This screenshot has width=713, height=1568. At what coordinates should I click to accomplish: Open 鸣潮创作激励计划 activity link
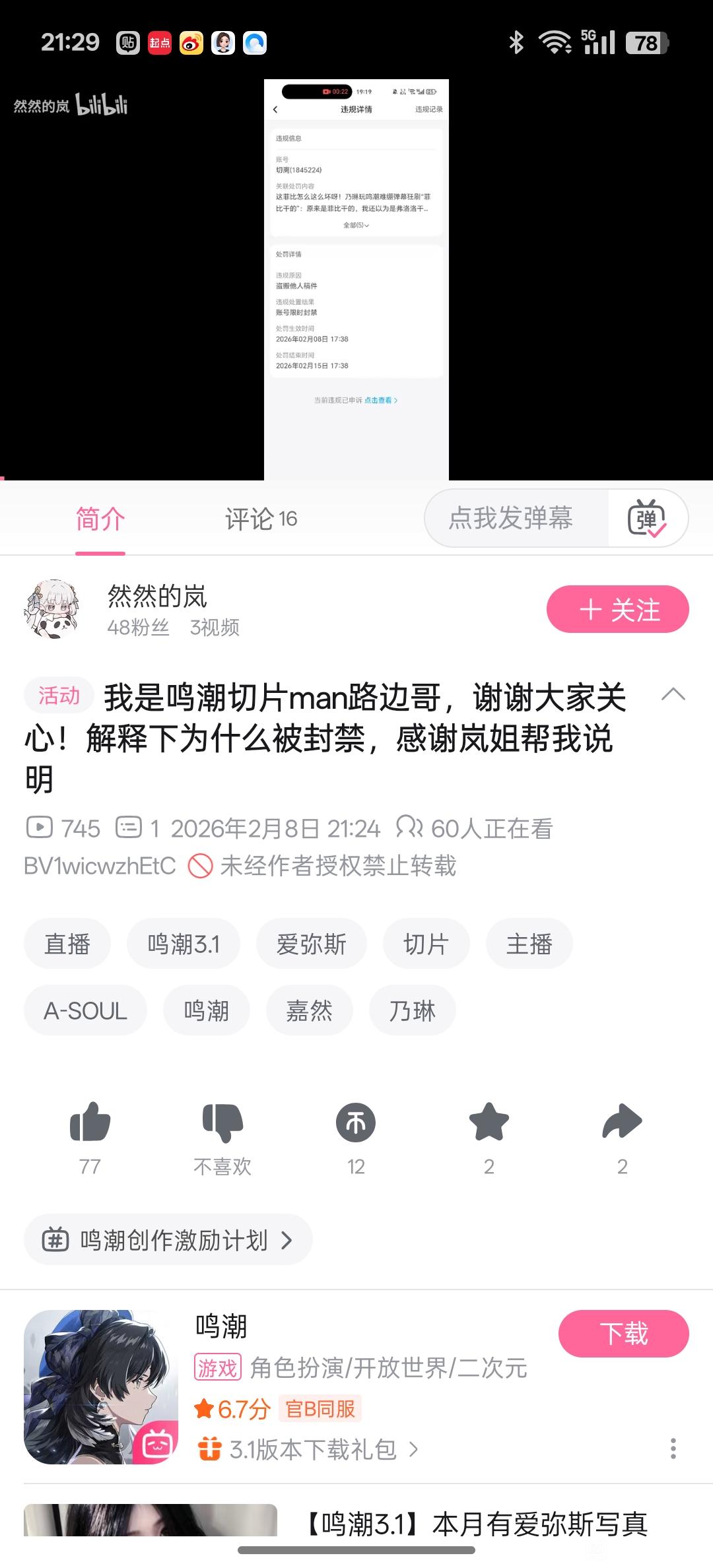[x=168, y=1239]
